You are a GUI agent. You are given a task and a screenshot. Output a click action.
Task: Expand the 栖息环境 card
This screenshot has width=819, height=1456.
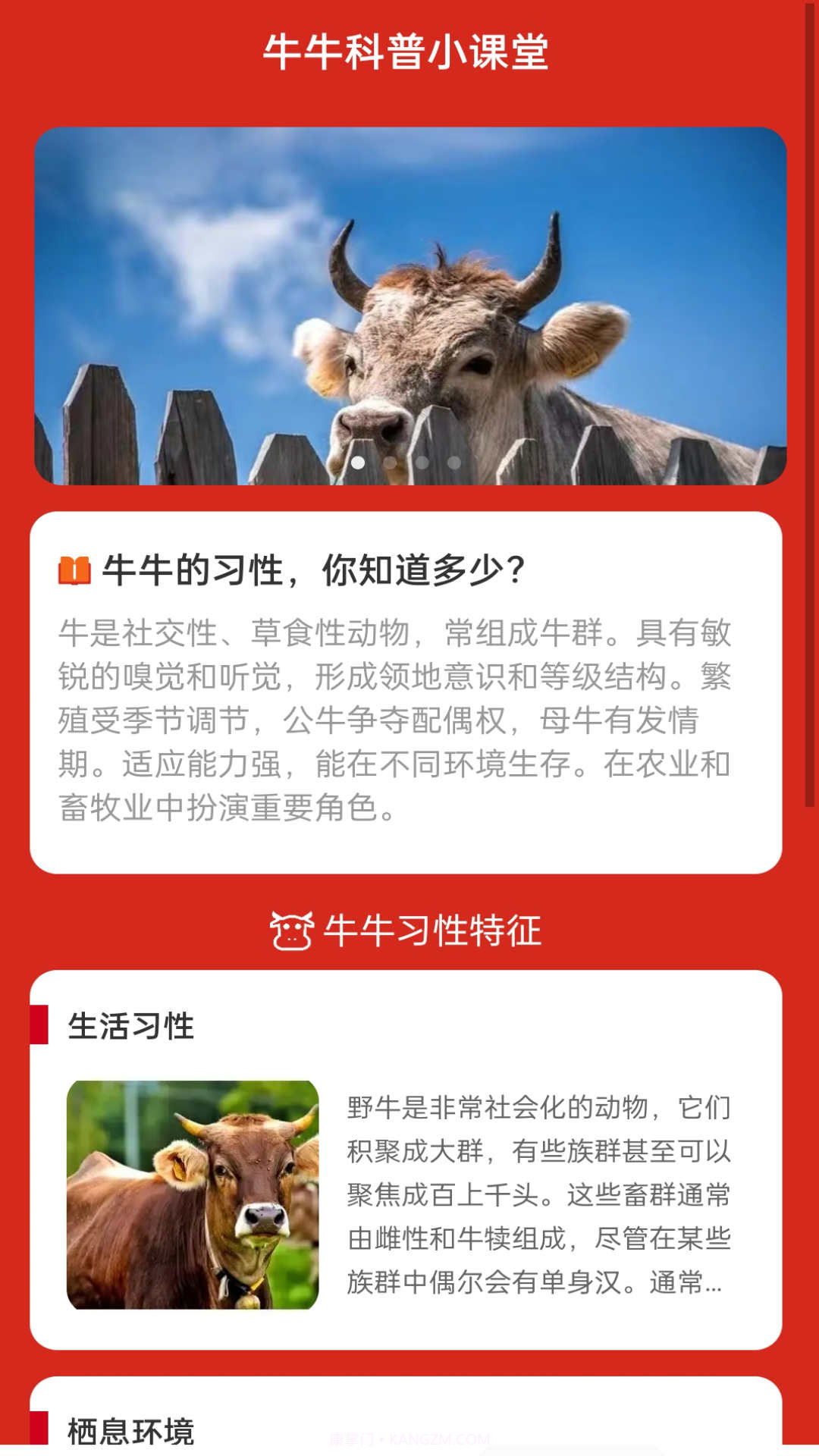(x=409, y=1426)
